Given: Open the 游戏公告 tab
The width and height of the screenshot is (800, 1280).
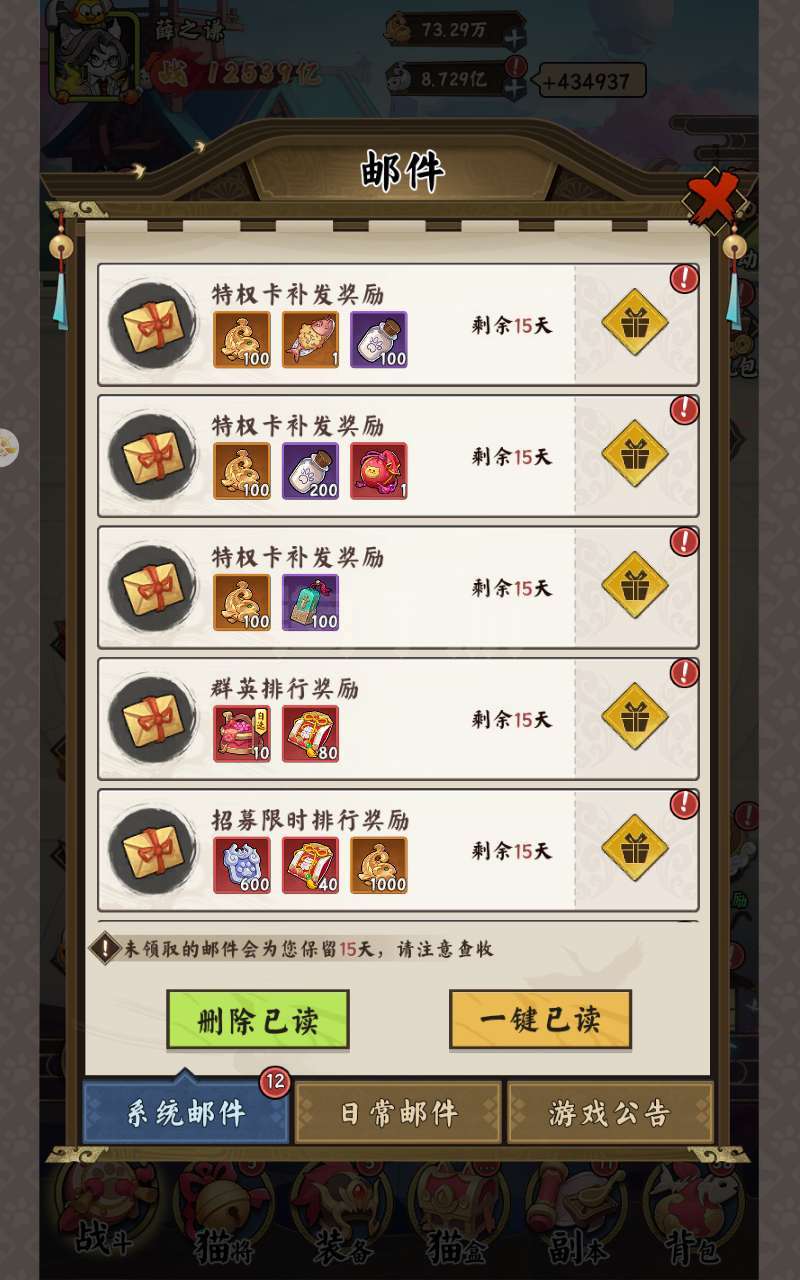Looking at the screenshot, I should (610, 1112).
